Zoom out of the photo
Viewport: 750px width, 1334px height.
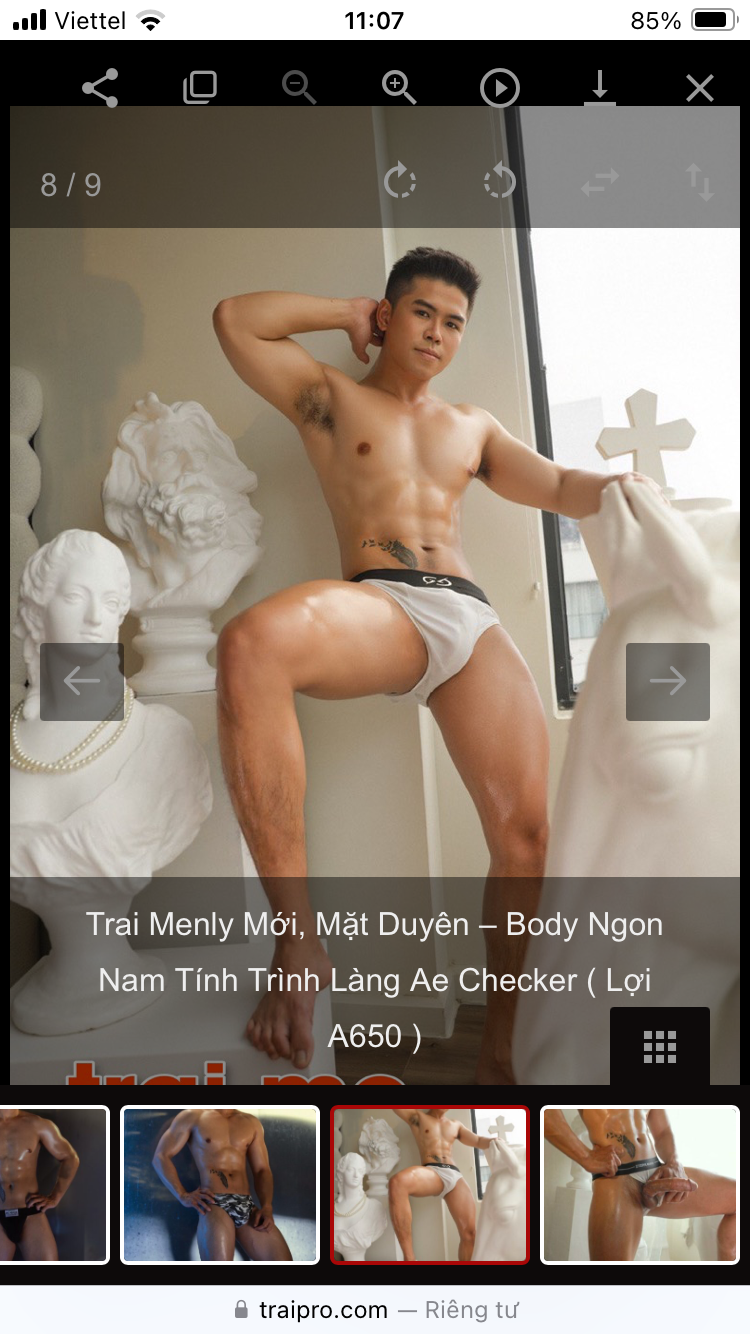(x=299, y=88)
